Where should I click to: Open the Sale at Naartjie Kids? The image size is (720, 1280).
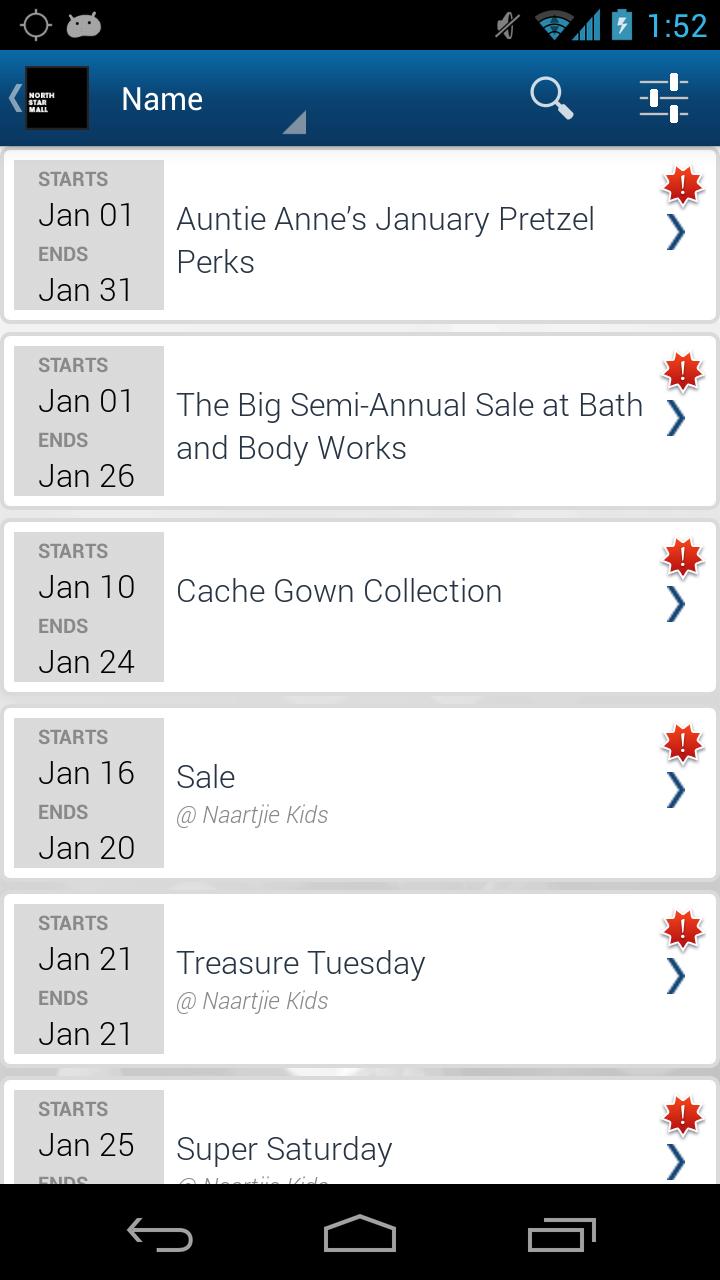tap(360, 794)
